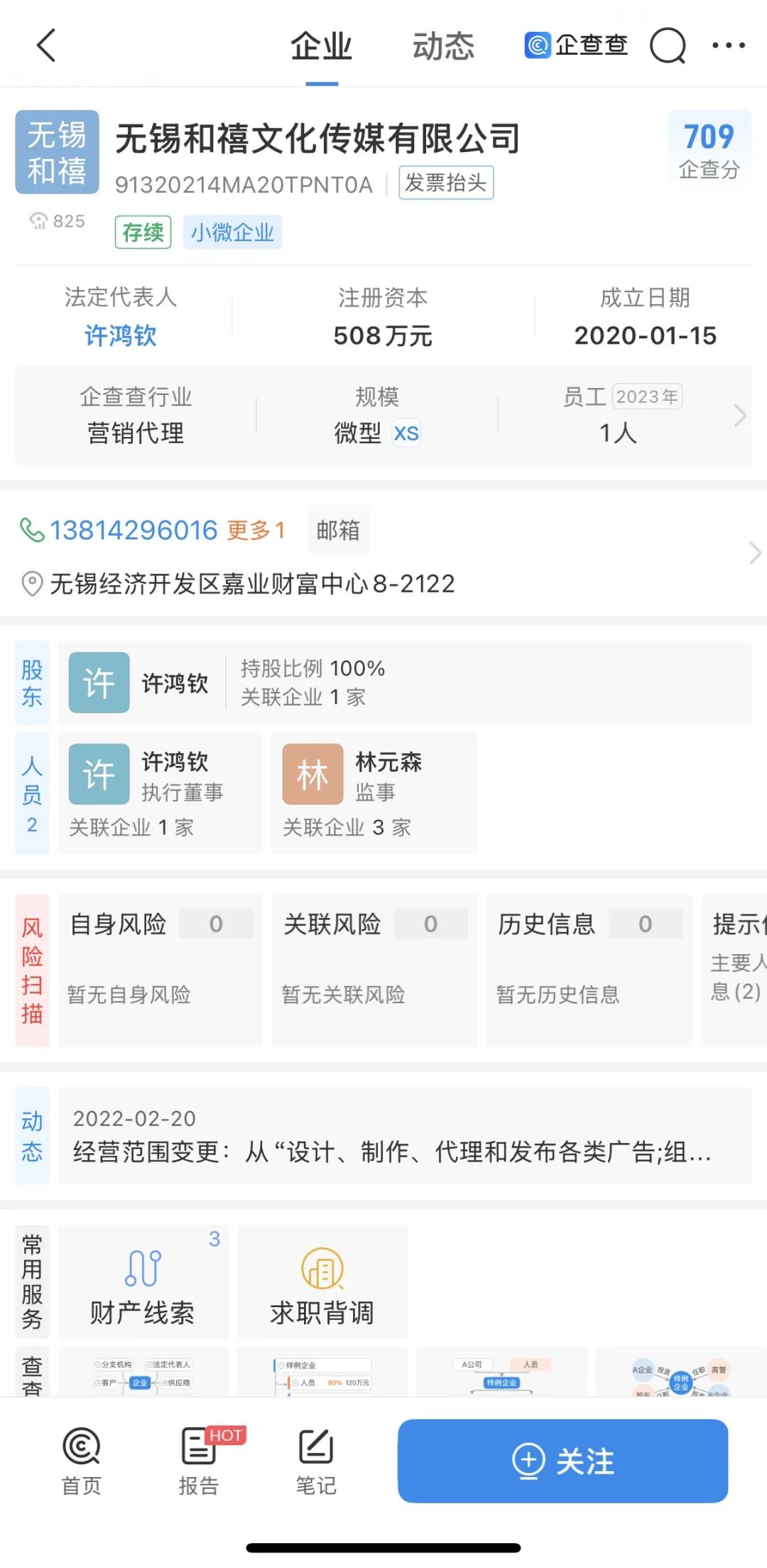Follow the company with 关注 button

click(563, 1461)
